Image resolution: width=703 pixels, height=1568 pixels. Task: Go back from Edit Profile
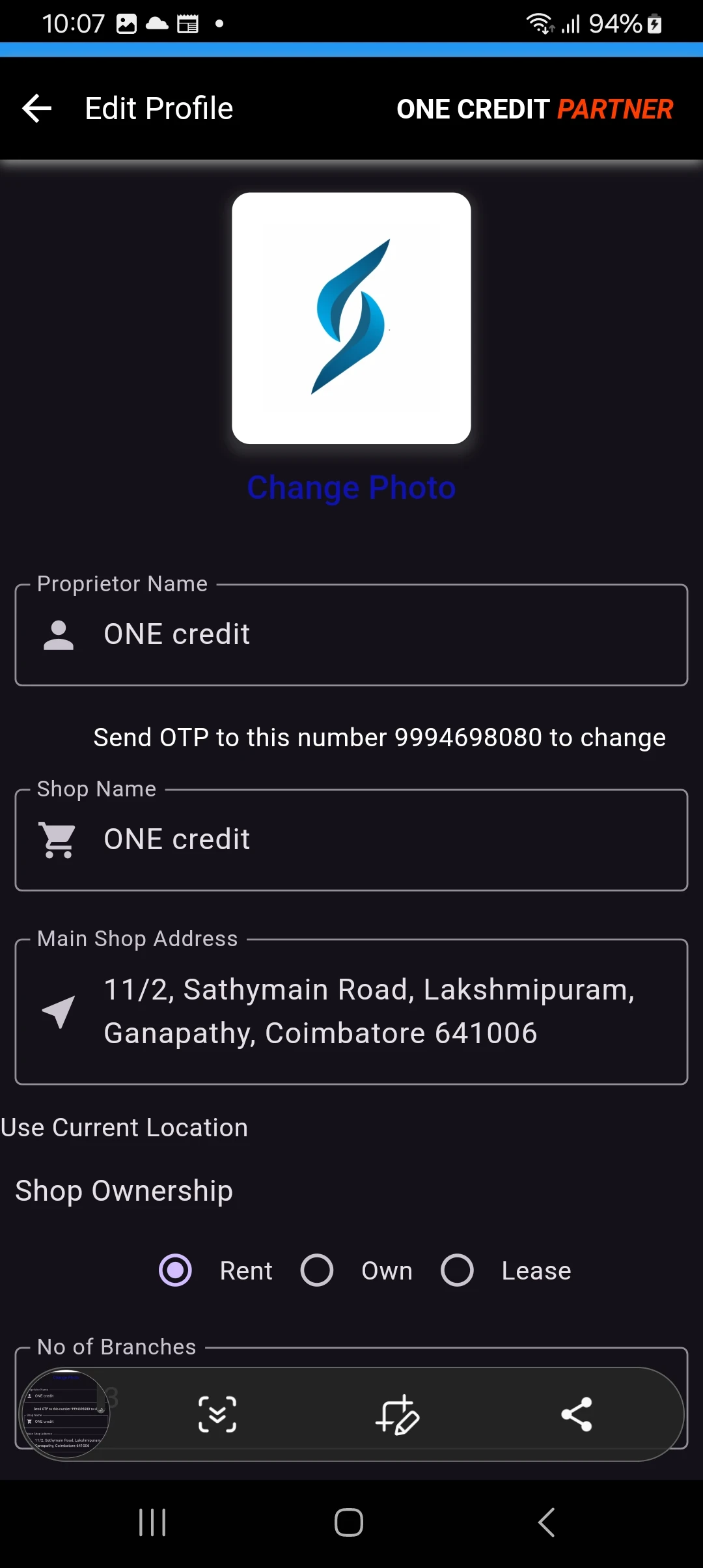(x=37, y=108)
